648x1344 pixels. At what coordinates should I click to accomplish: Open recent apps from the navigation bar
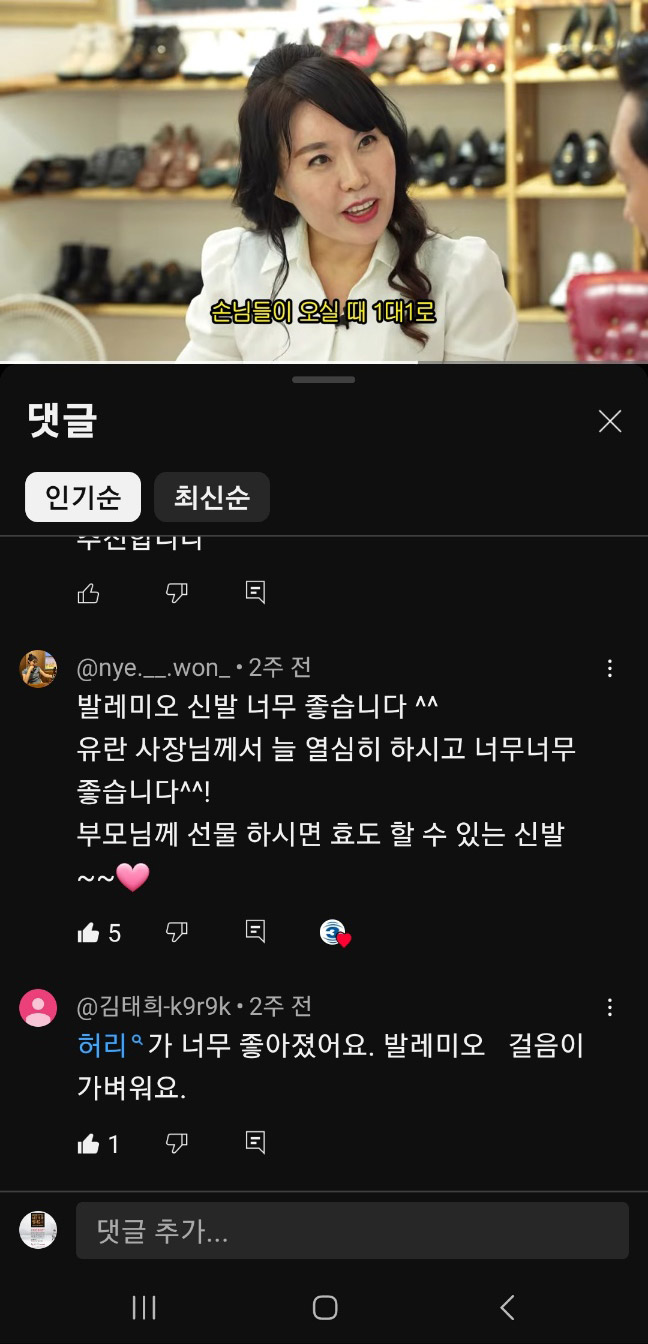coord(144,1307)
